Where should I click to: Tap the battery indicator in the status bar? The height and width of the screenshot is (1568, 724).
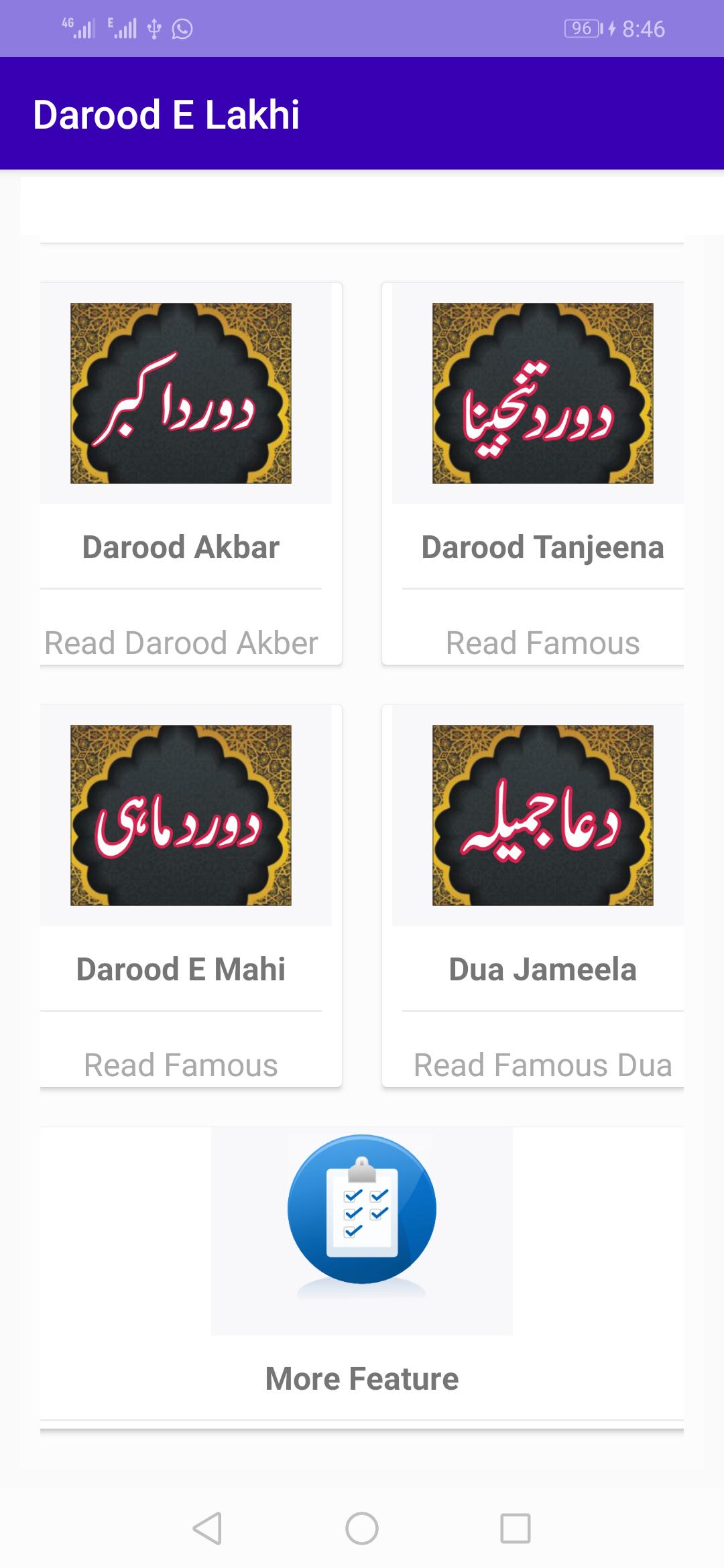[583, 28]
